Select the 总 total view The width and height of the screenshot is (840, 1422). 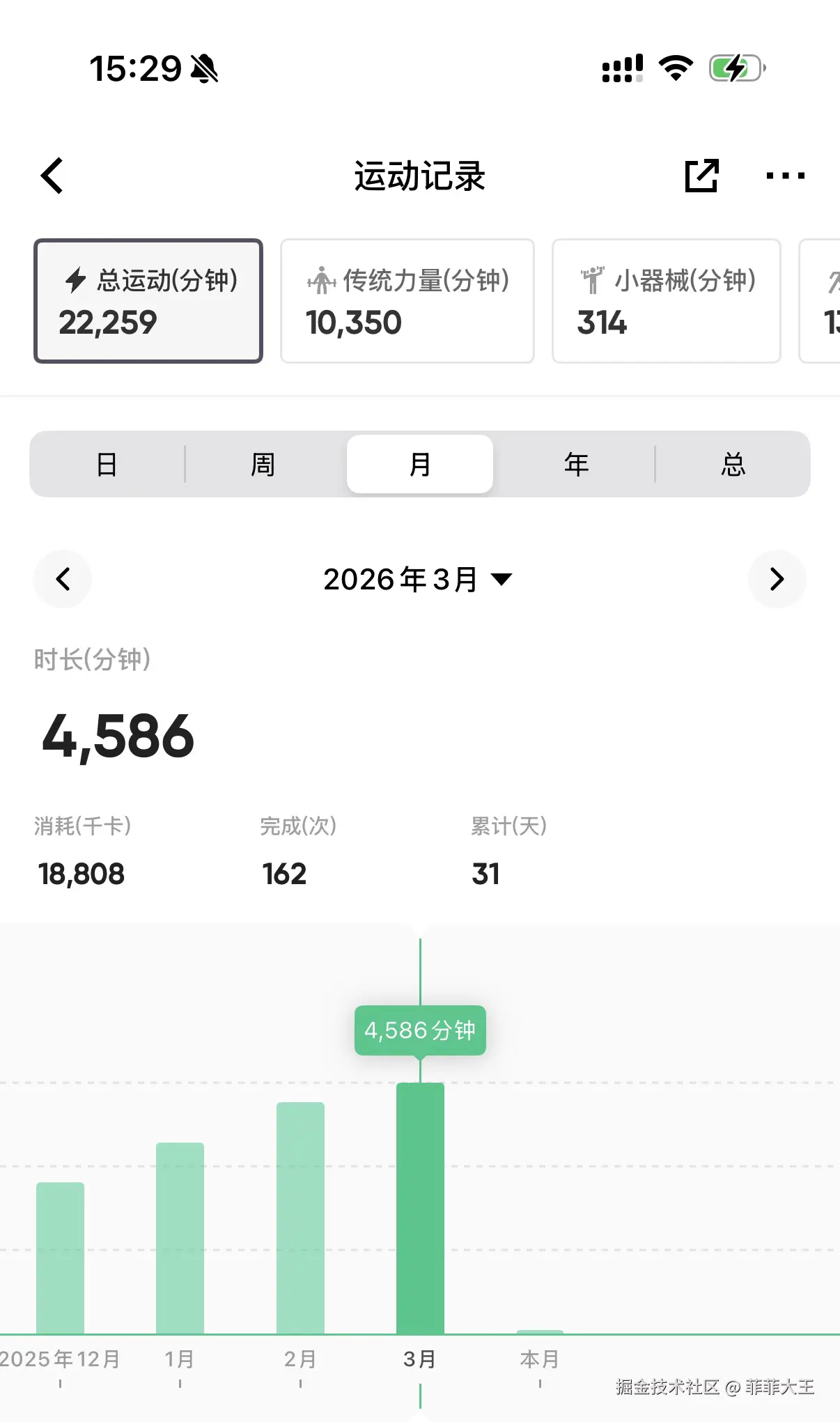pos(733,463)
